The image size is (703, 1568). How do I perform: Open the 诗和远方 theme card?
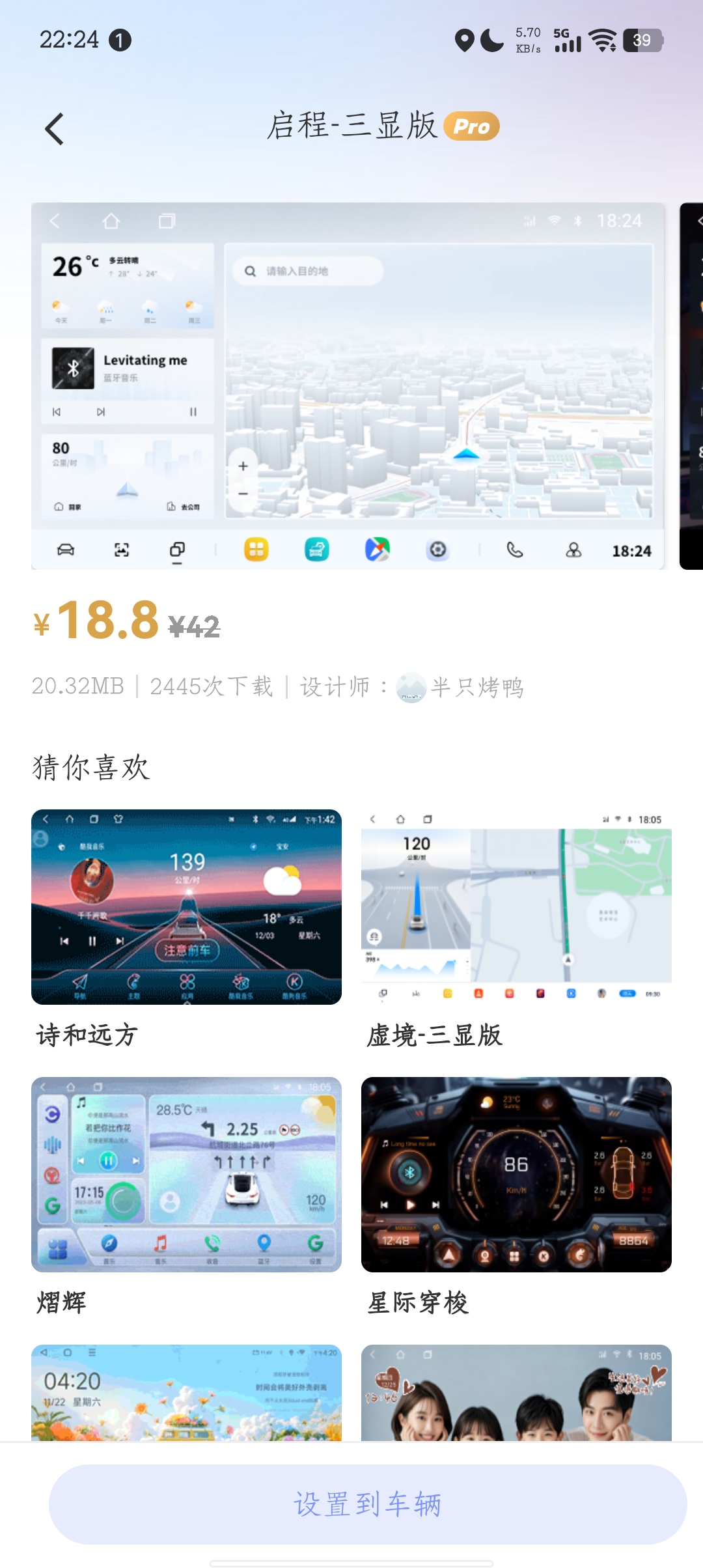pyautogui.click(x=186, y=907)
